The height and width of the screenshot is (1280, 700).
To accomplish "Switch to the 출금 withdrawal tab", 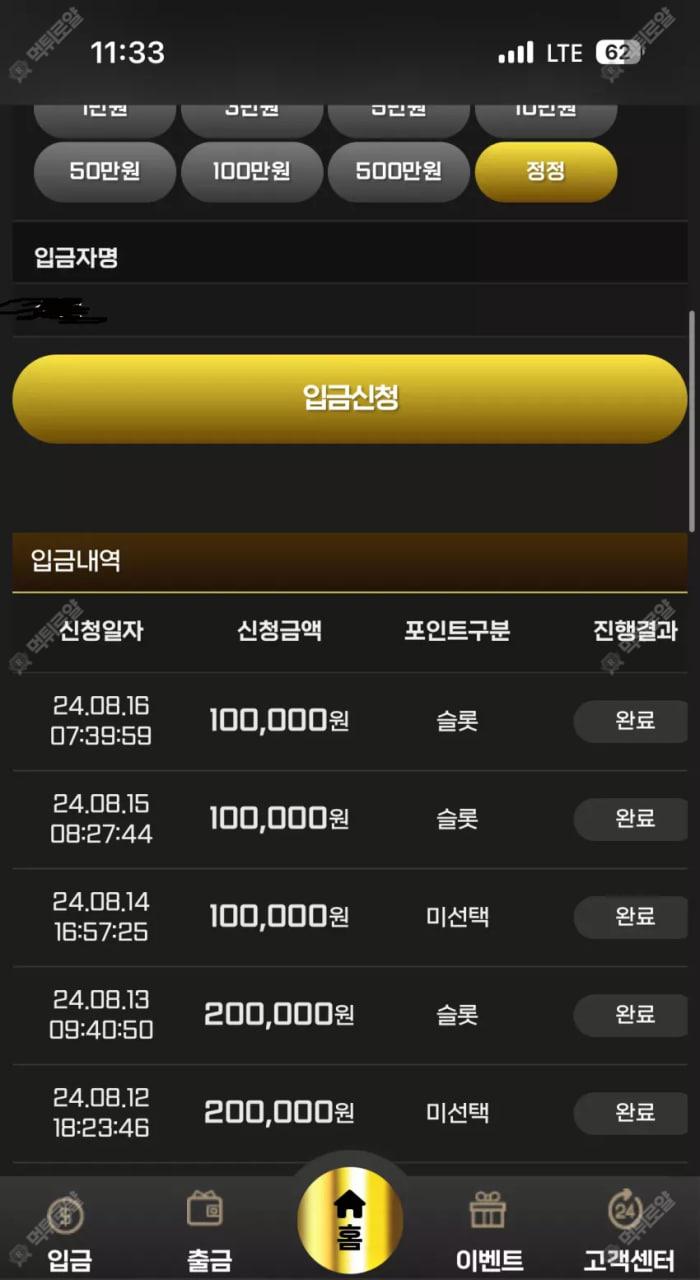I will [208, 1231].
